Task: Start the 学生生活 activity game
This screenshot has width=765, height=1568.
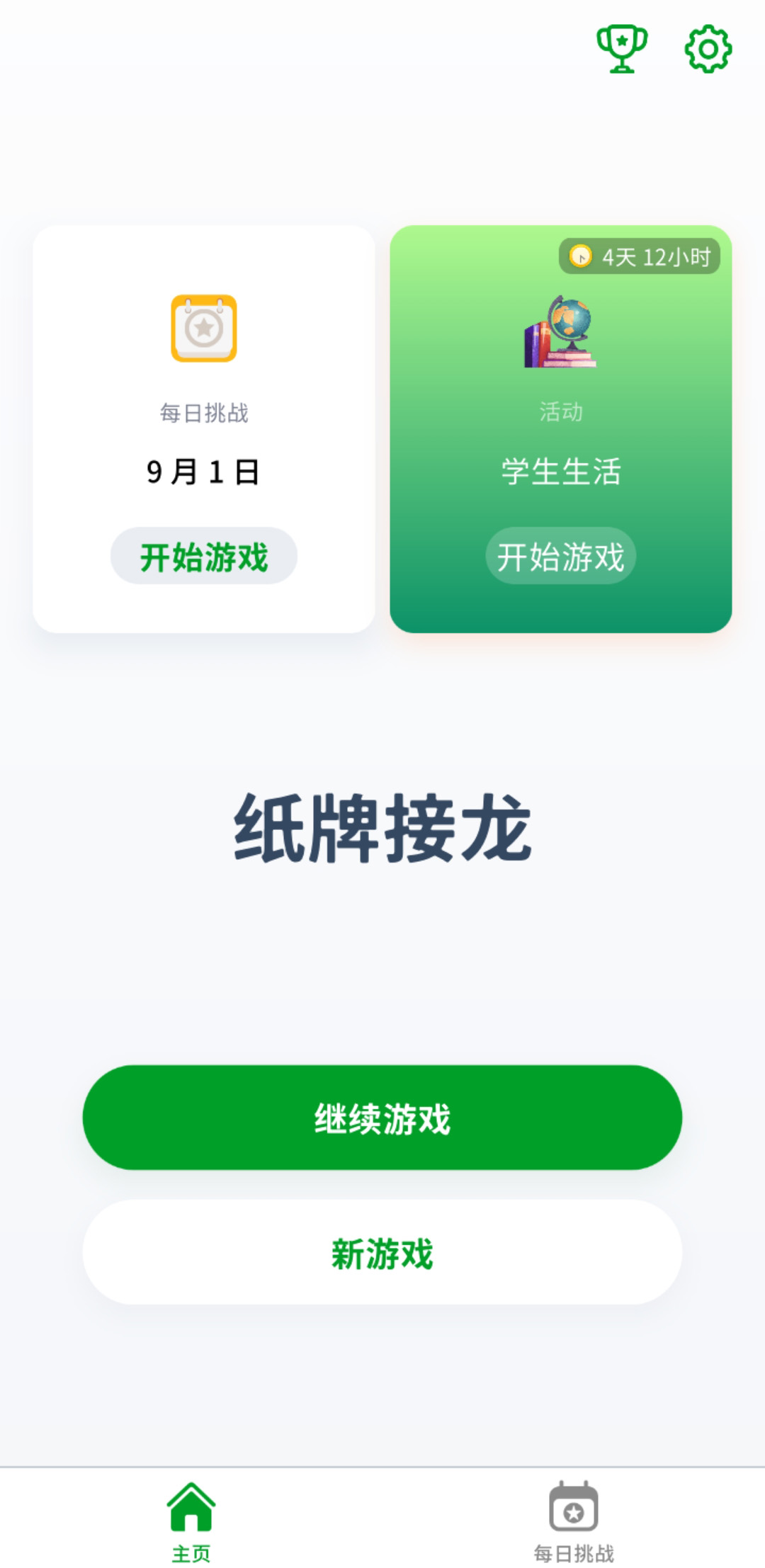Action: 560,556
